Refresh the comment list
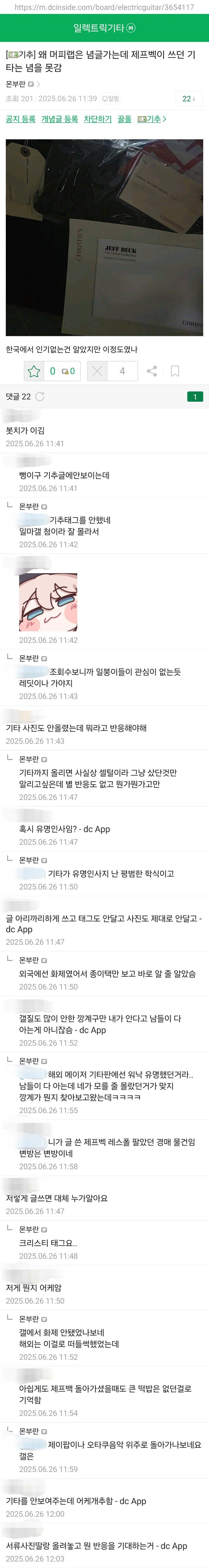 pos(40,397)
